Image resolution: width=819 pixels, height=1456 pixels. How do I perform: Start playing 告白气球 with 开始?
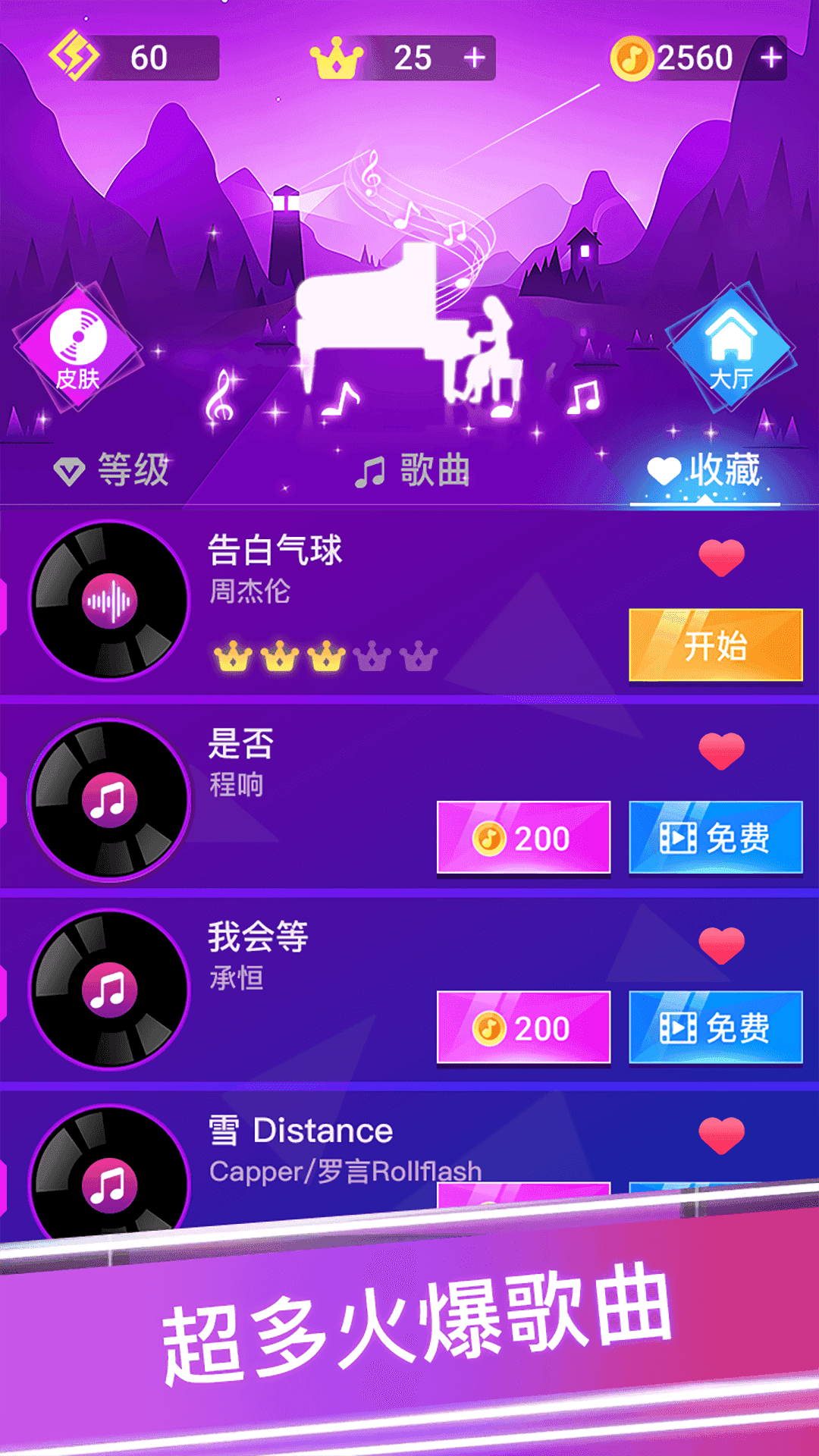click(x=715, y=645)
